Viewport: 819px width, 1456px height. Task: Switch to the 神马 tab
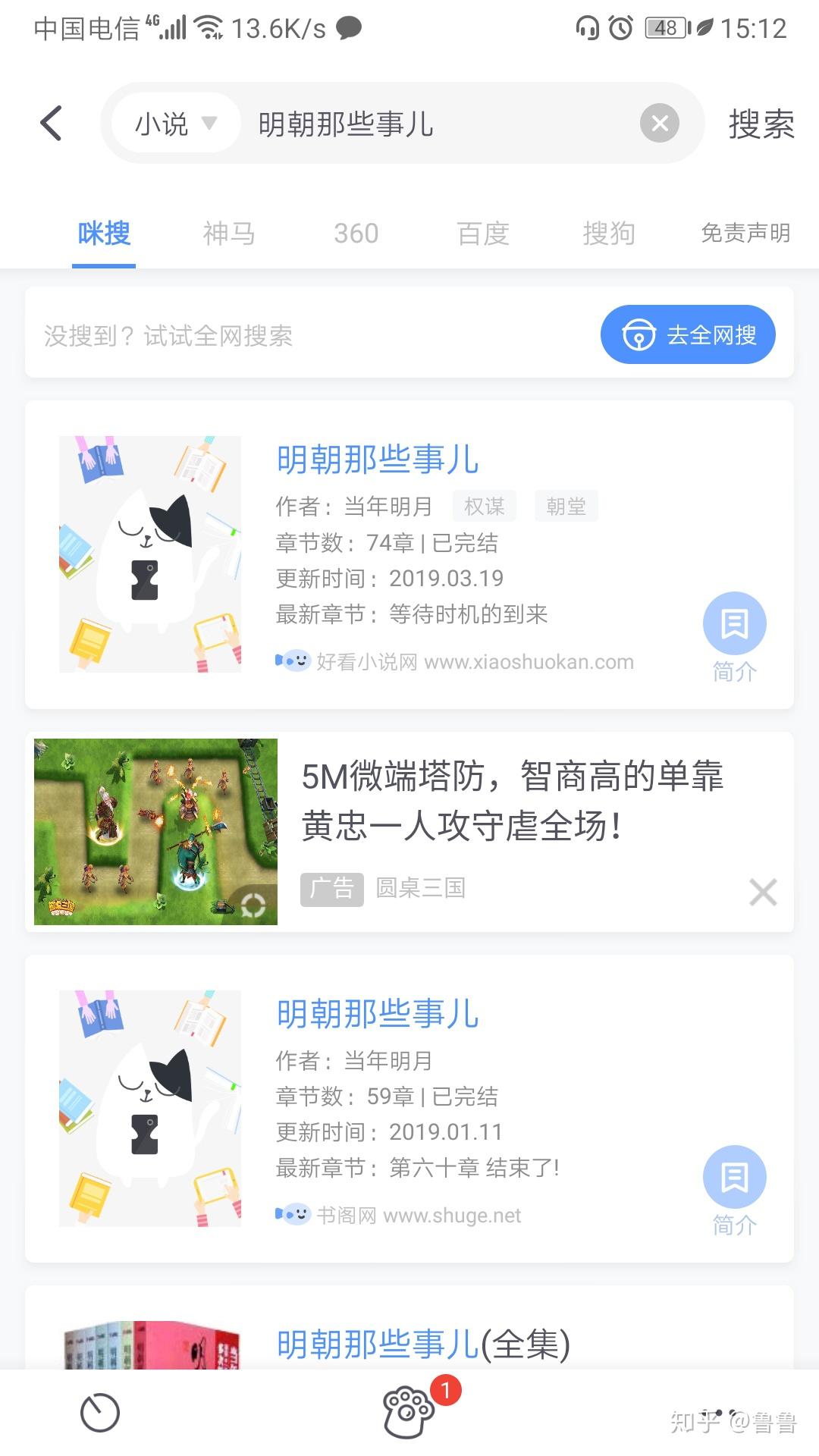[x=229, y=234]
